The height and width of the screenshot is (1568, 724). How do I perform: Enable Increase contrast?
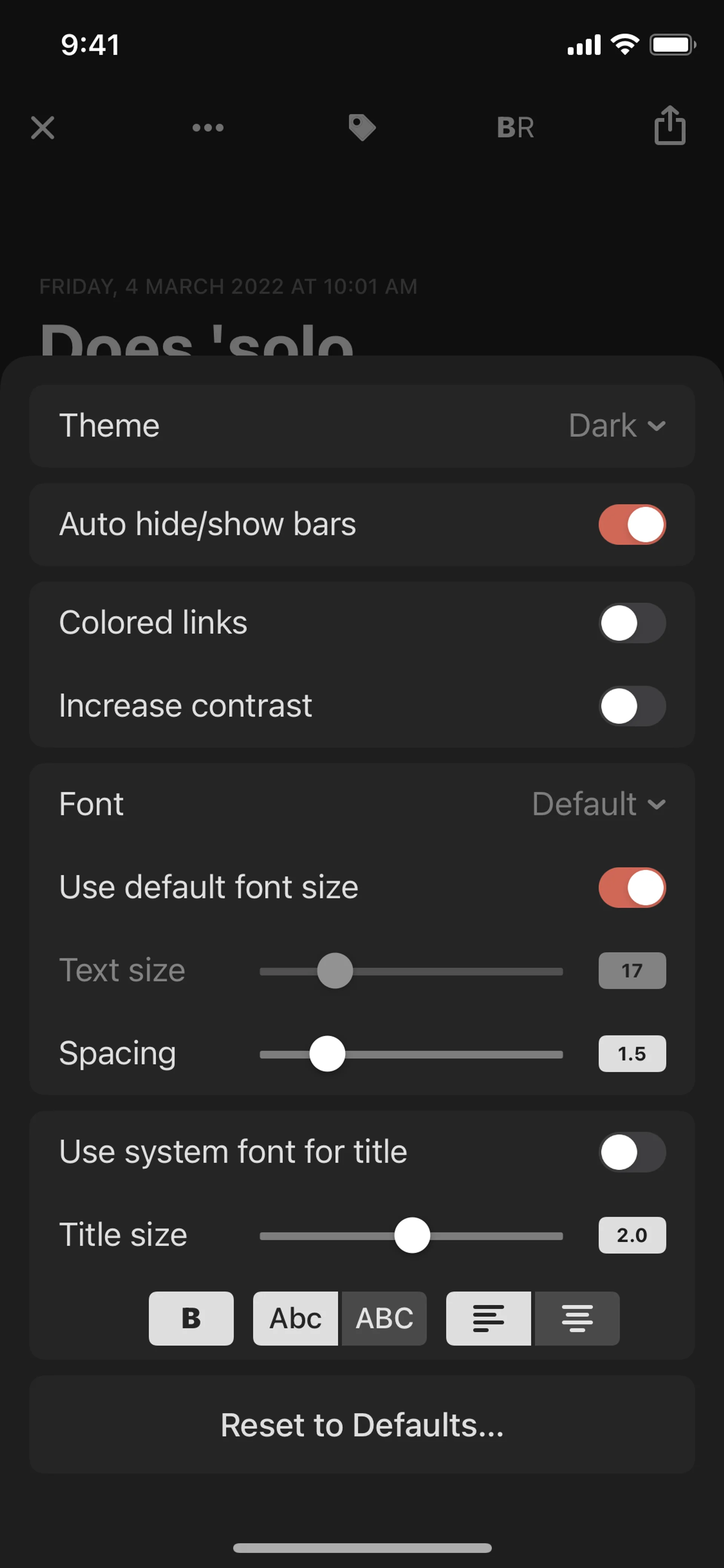coord(632,706)
